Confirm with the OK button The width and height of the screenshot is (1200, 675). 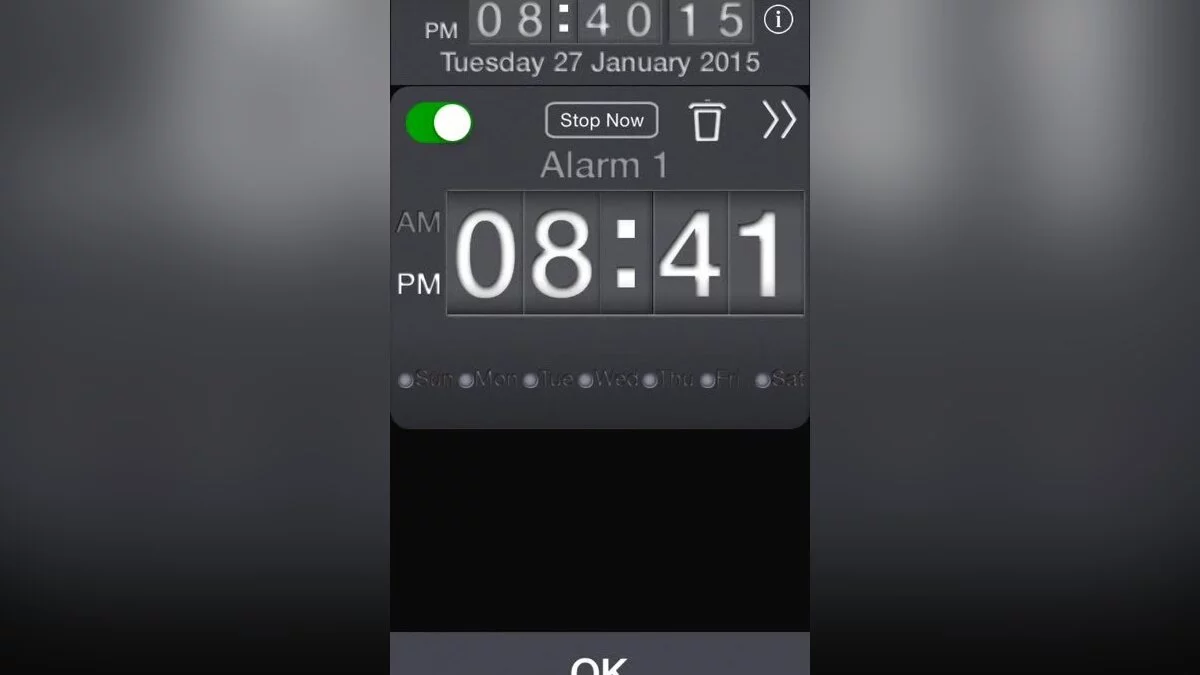click(x=599, y=664)
